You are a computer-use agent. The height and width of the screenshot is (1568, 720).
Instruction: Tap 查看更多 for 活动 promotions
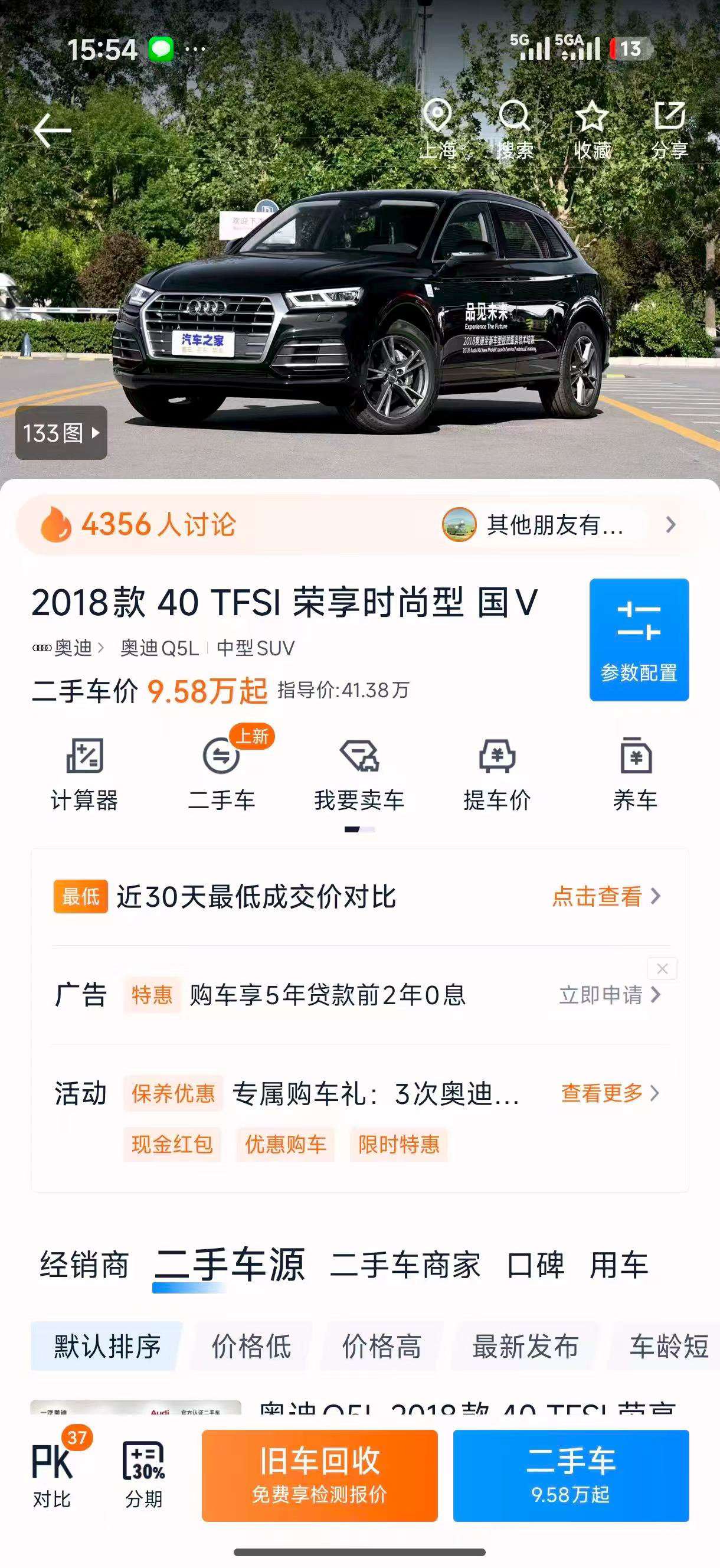[610, 1093]
